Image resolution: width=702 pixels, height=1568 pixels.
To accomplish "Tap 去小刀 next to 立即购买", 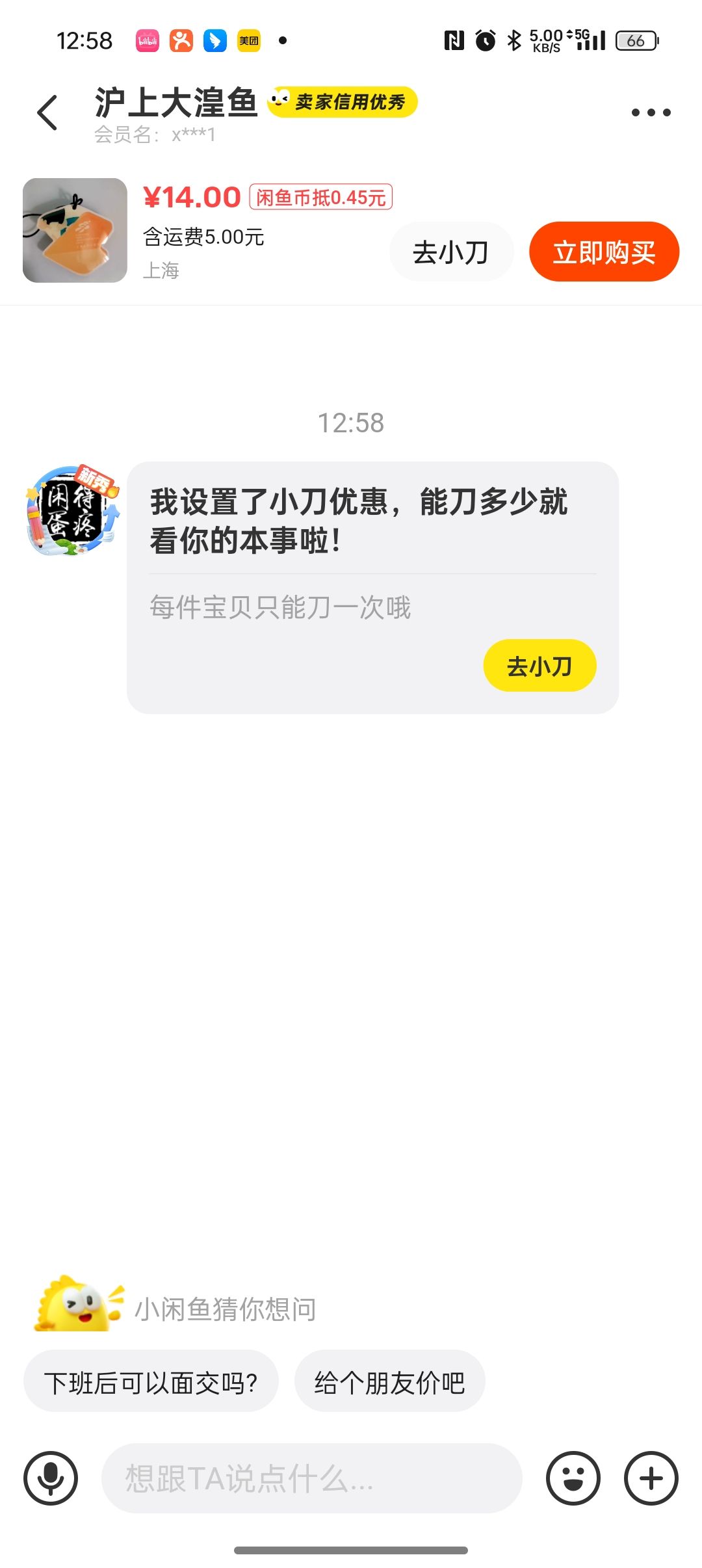I will pos(451,252).
